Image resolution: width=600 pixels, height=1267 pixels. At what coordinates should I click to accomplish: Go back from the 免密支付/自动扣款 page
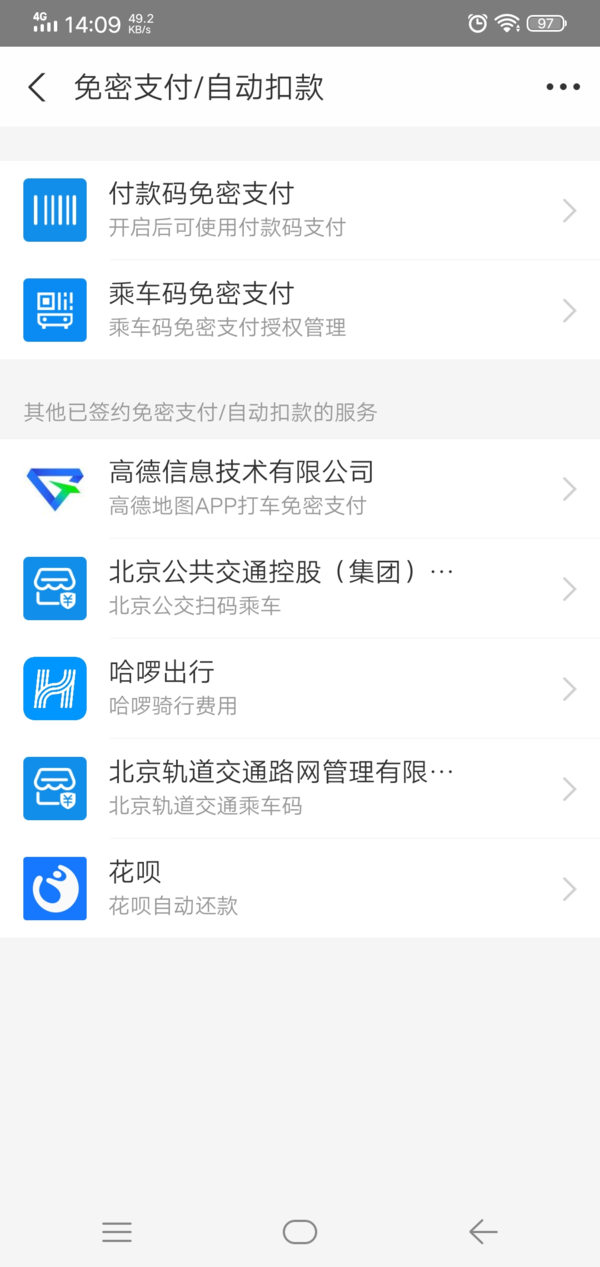[37, 87]
